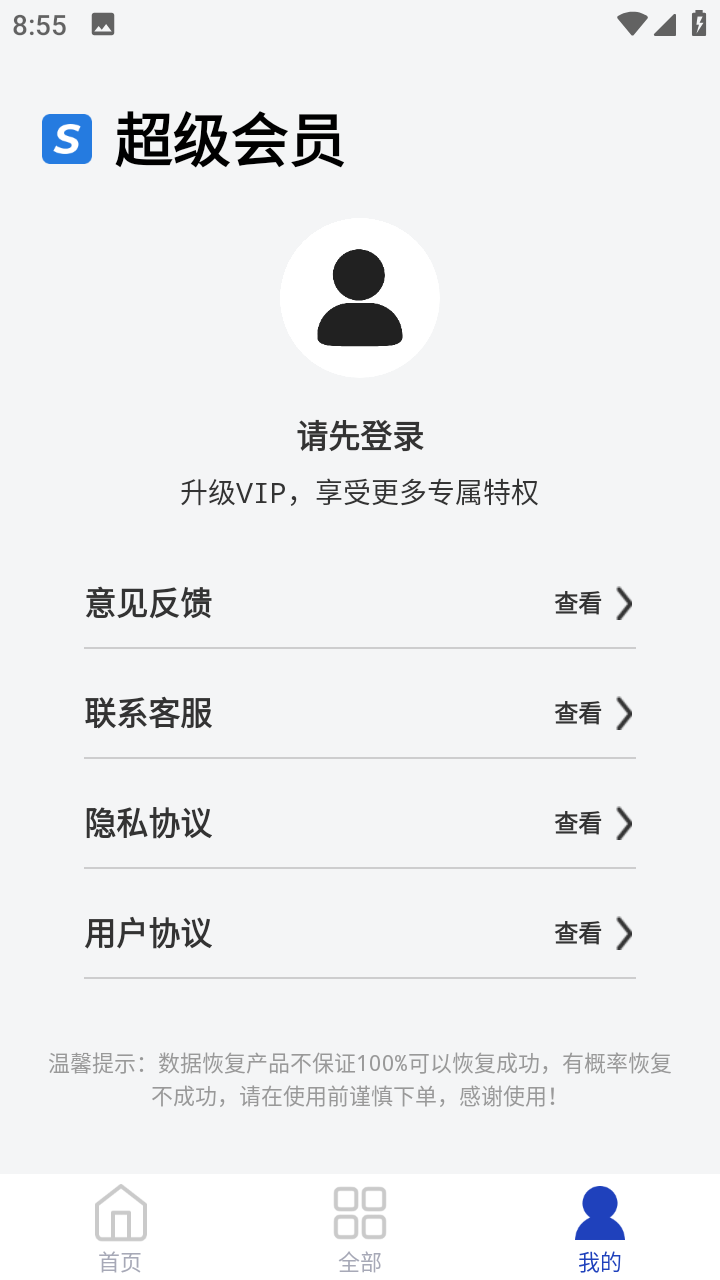This screenshot has width=720, height=1280.
Task: Tap the blue S app logo icon
Action: [x=66, y=140]
